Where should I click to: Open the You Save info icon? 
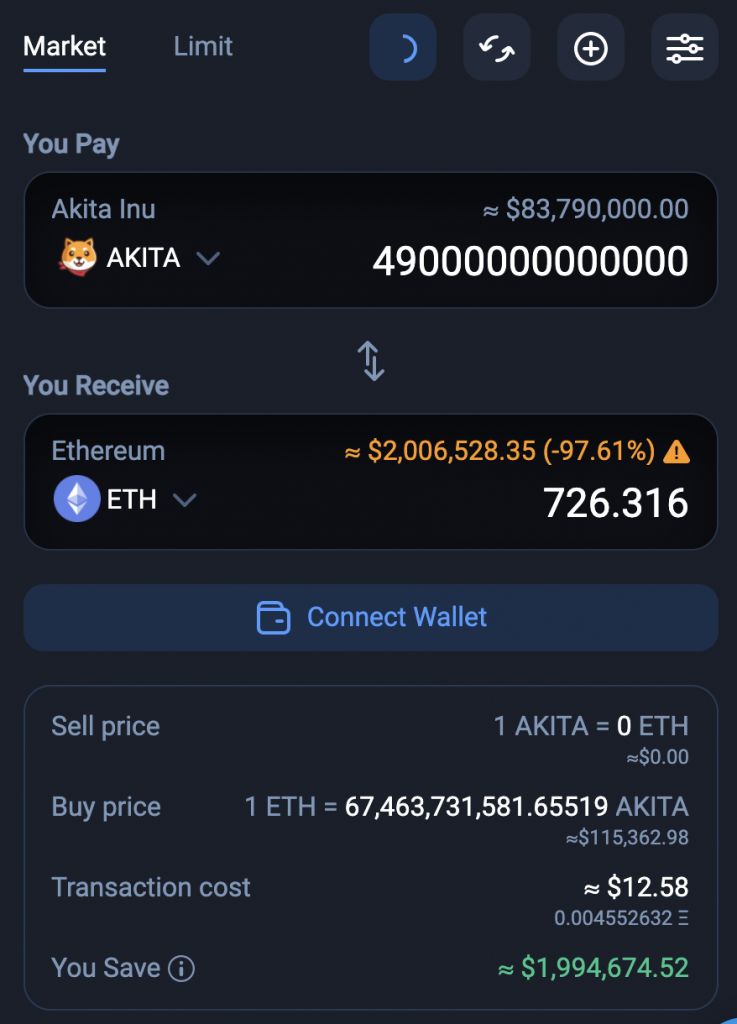pos(181,968)
